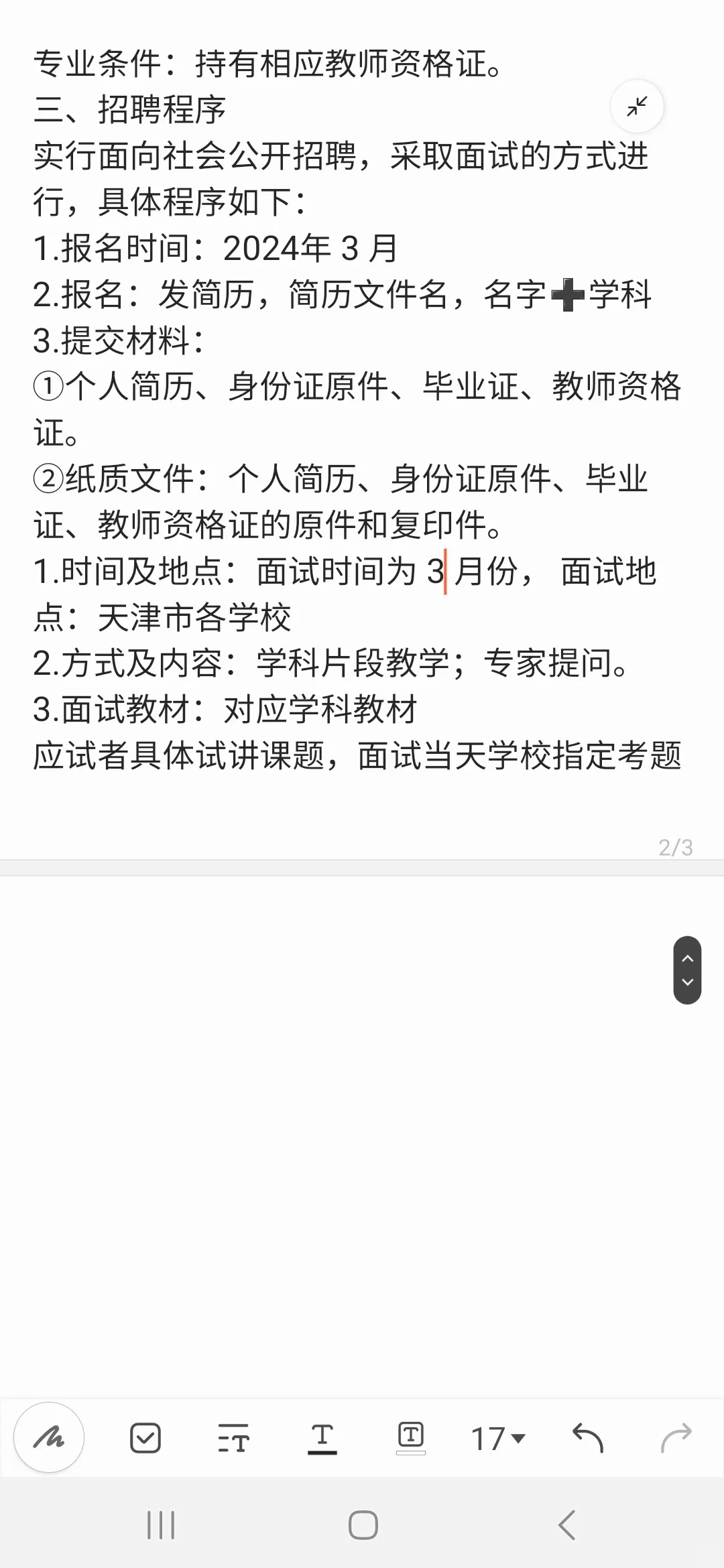Open text color formatting tool
This screenshot has width=724, height=1568.
(x=322, y=1438)
